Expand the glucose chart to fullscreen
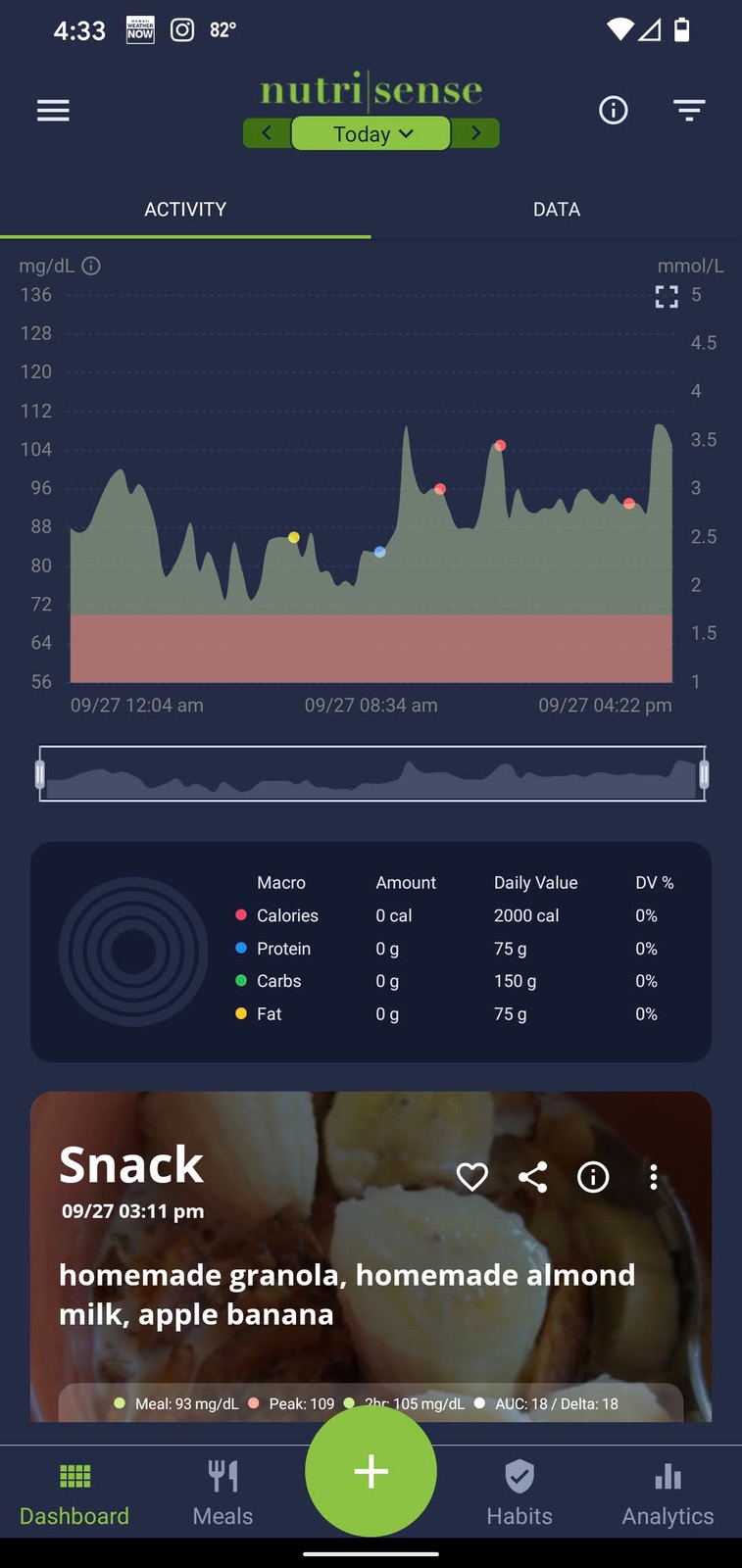The height and width of the screenshot is (1568, 742). coord(667,297)
